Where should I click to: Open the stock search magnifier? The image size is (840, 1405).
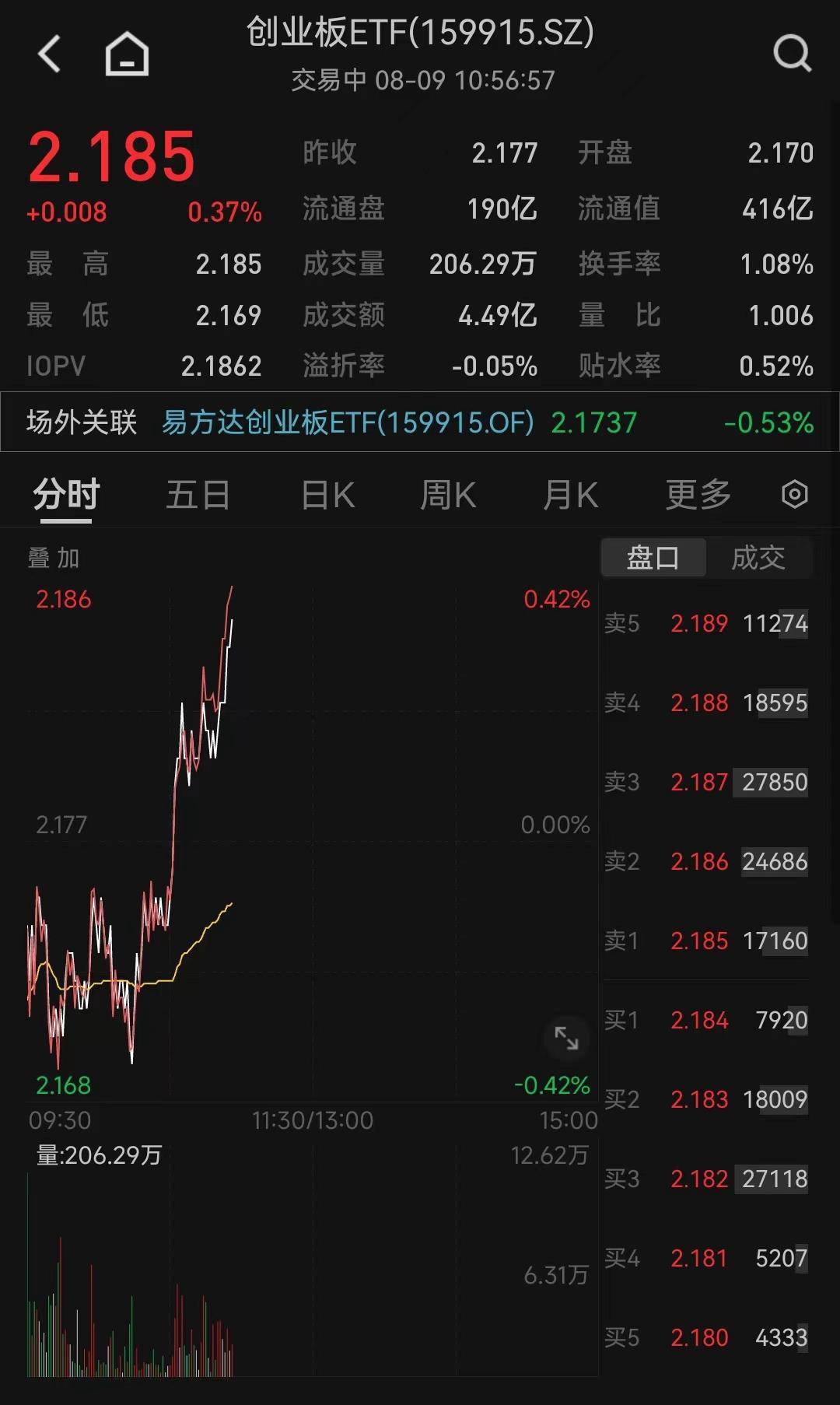coord(792,53)
